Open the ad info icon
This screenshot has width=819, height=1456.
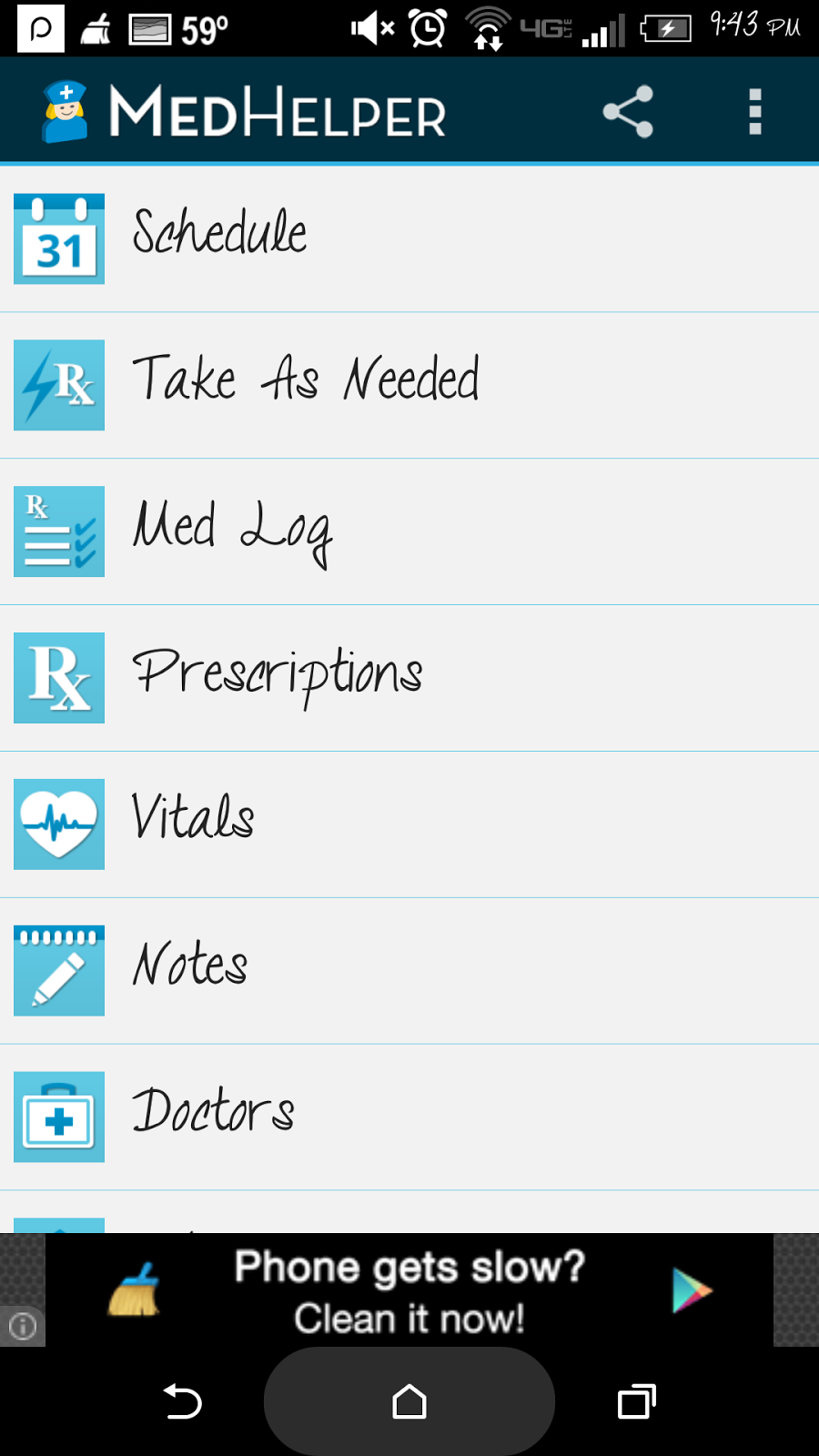tap(23, 1326)
